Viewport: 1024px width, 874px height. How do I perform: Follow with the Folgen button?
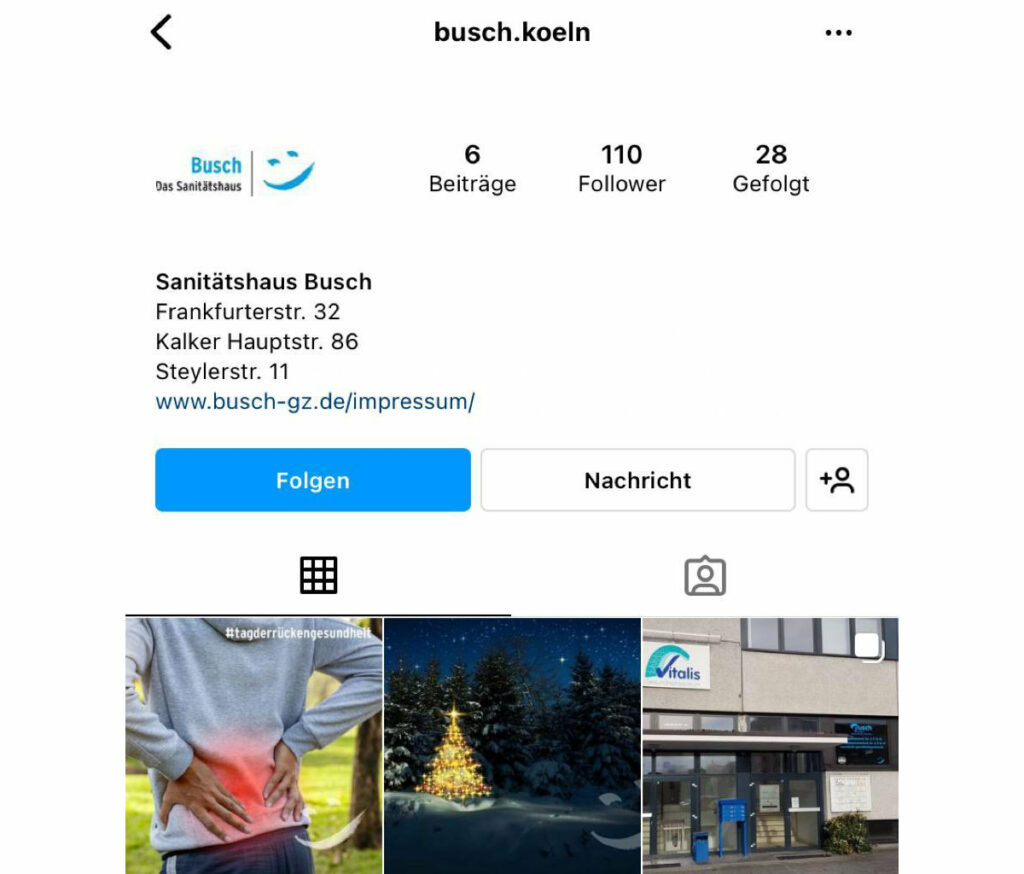(312, 480)
